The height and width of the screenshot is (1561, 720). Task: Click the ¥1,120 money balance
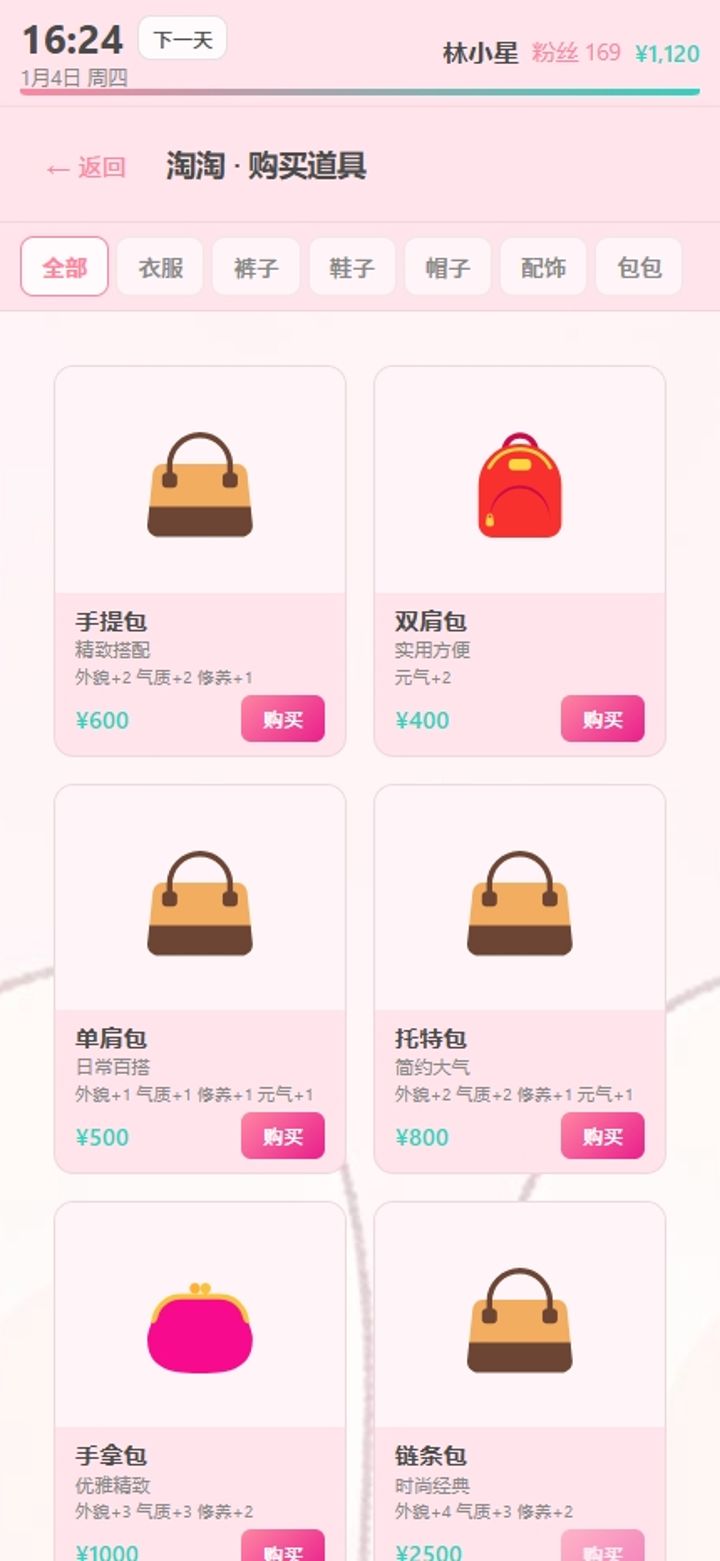(x=666, y=54)
